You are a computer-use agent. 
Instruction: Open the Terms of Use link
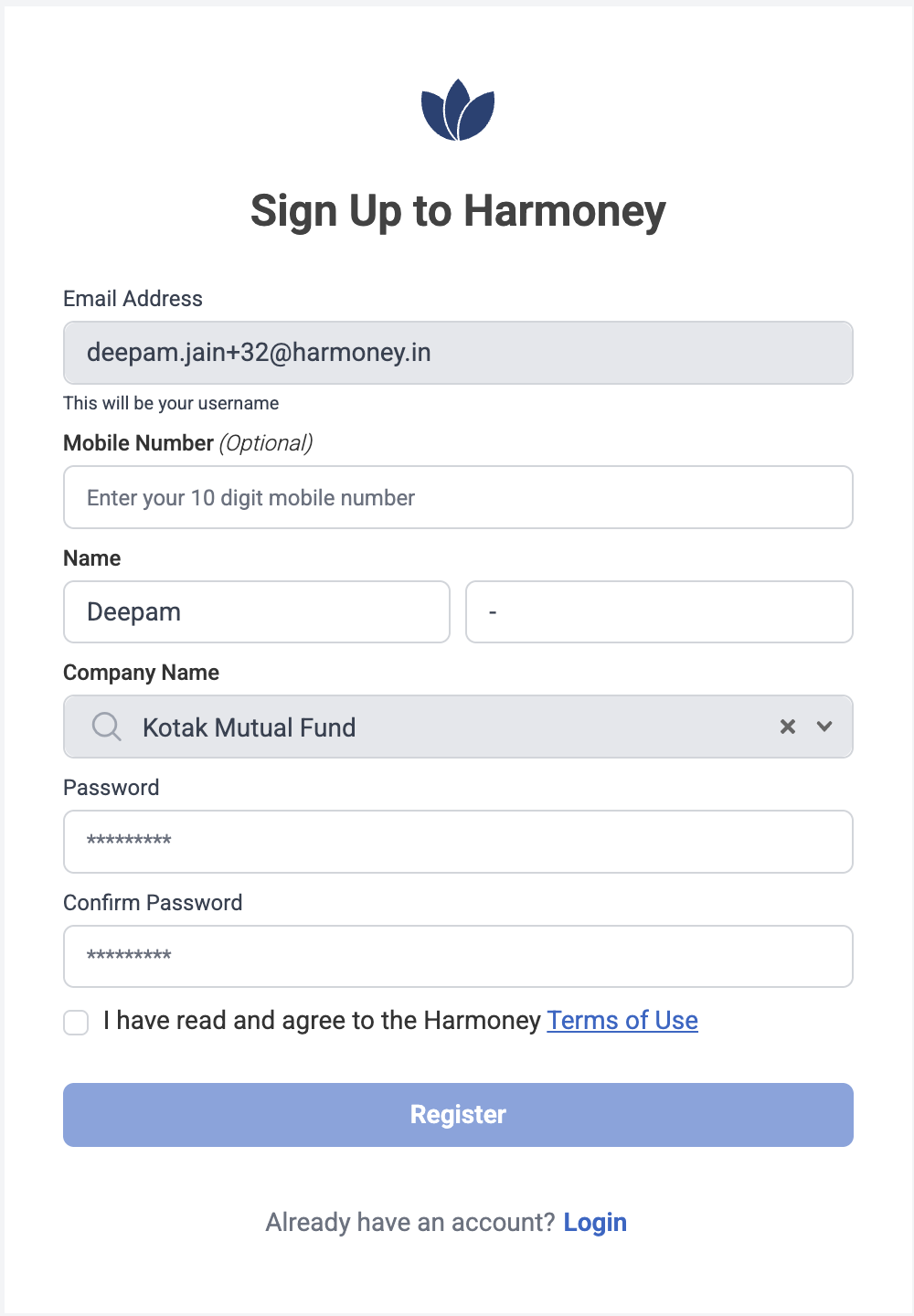coord(622,1020)
